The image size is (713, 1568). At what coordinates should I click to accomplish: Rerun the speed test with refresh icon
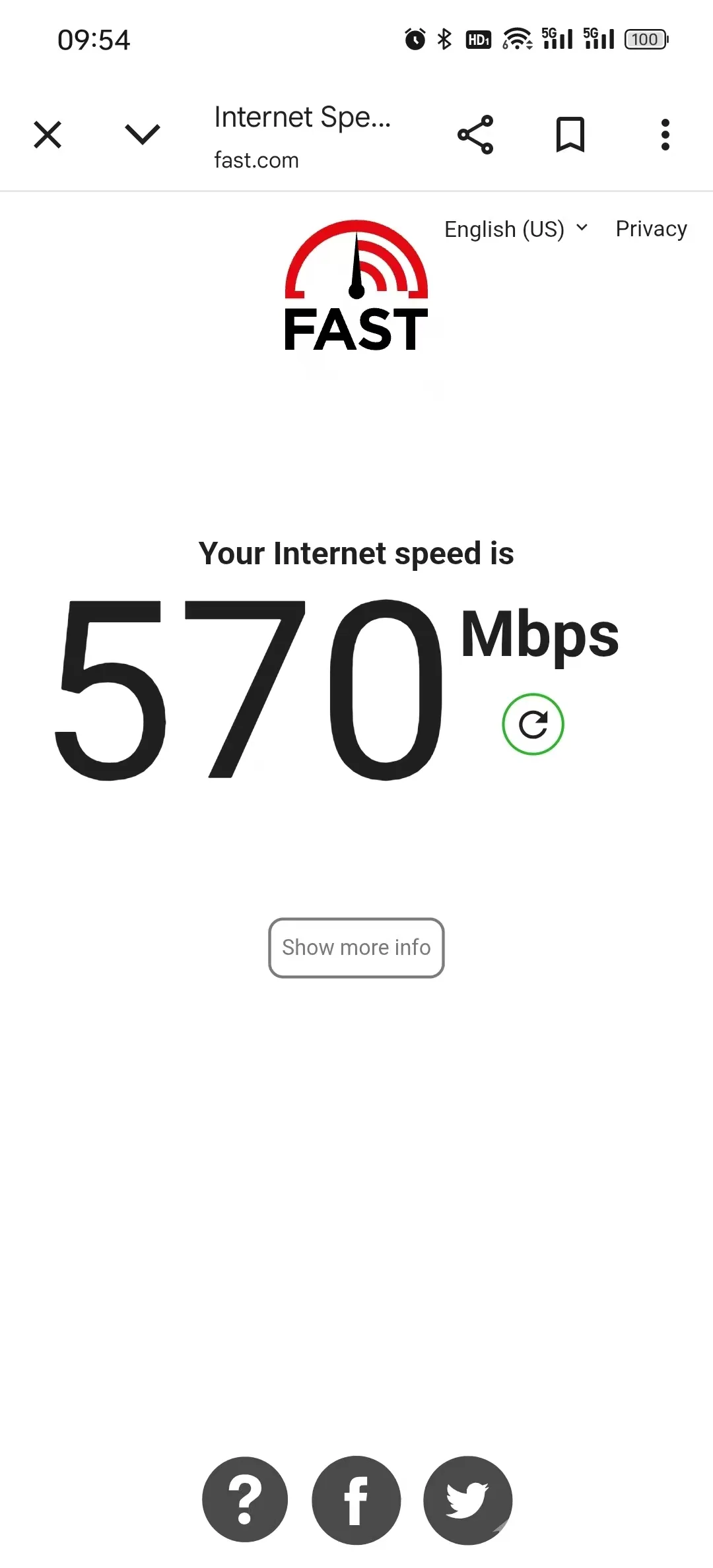point(533,724)
